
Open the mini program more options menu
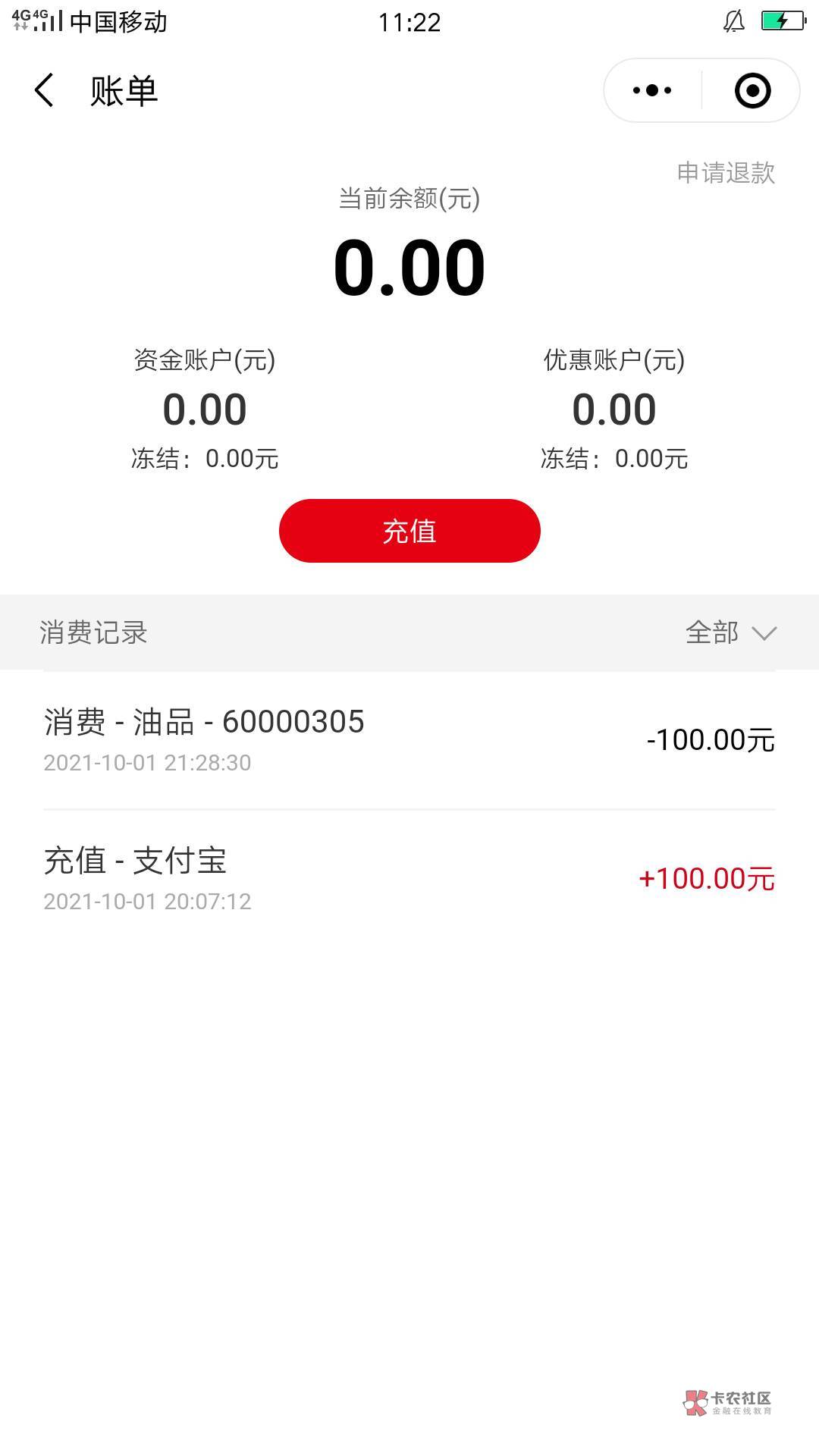click(652, 90)
